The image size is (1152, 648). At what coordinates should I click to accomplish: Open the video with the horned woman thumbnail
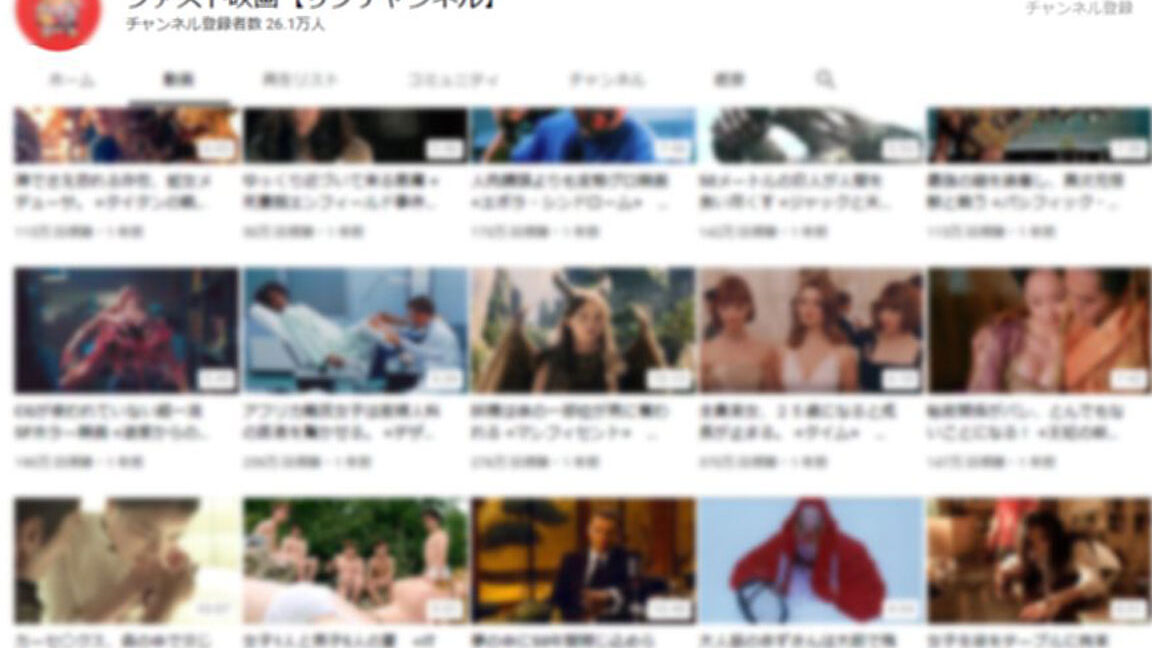pyautogui.click(x=583, y=330)
